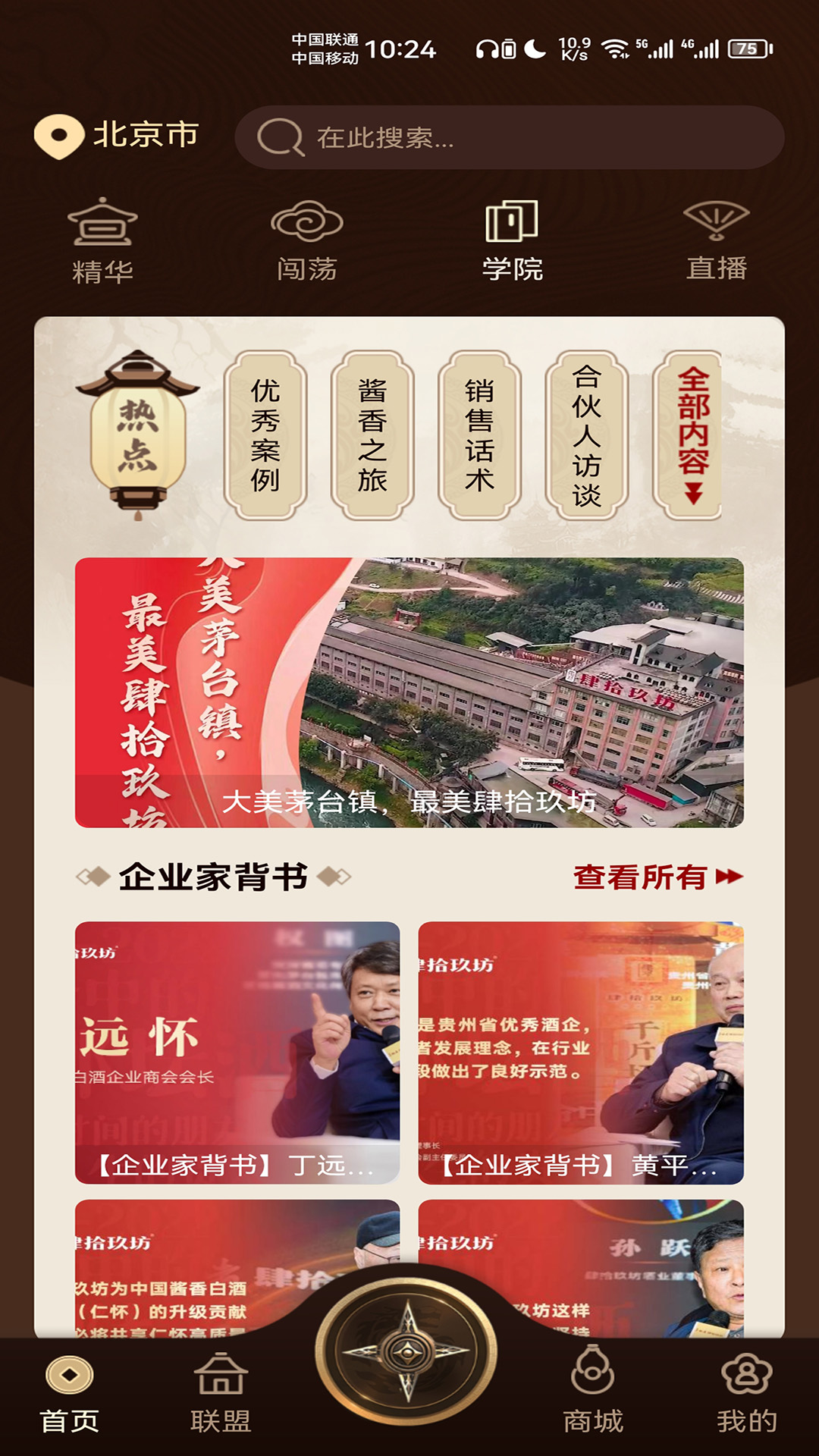This screenshot has height=1456, width=819.
Task: Open the 丁远怀 endorsement video card
Action: [x=237, y=1053]
